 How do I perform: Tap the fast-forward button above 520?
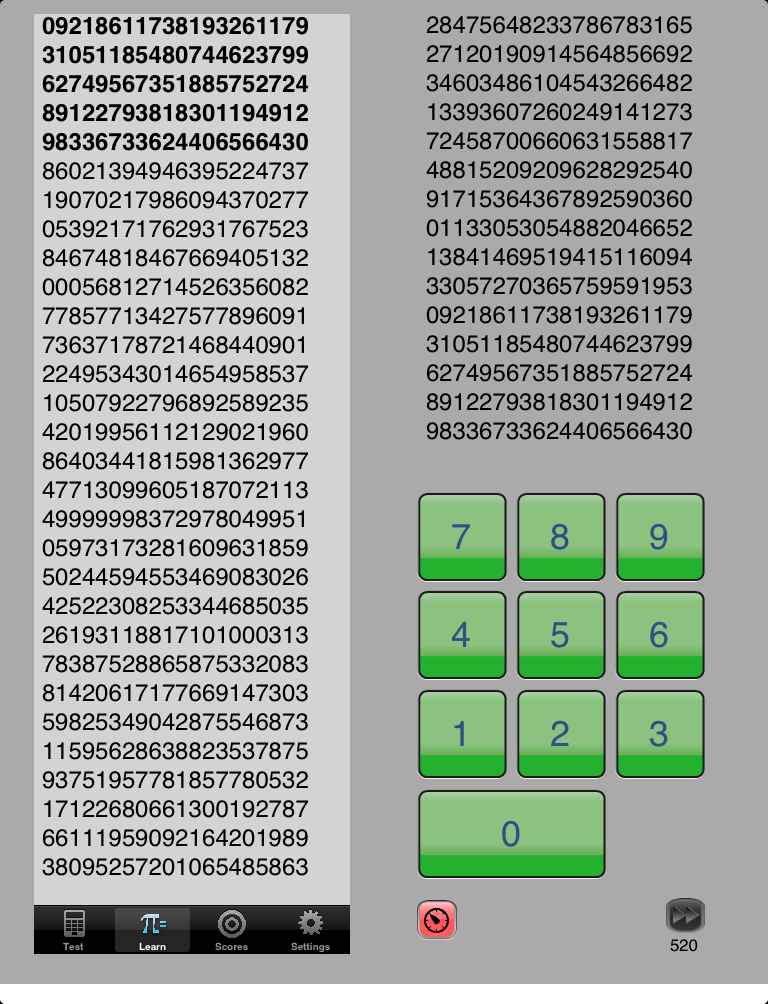point(685,916)
